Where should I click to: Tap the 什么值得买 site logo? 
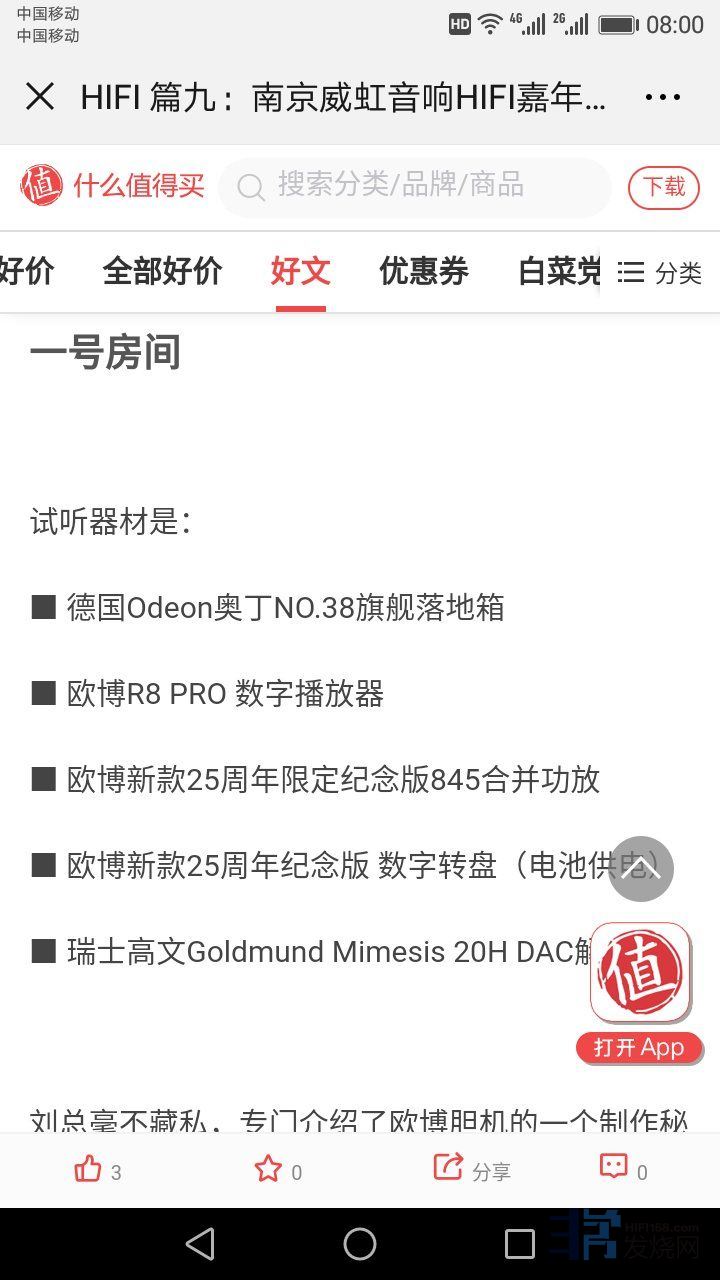pyautogui.click(x=112, y=186)
